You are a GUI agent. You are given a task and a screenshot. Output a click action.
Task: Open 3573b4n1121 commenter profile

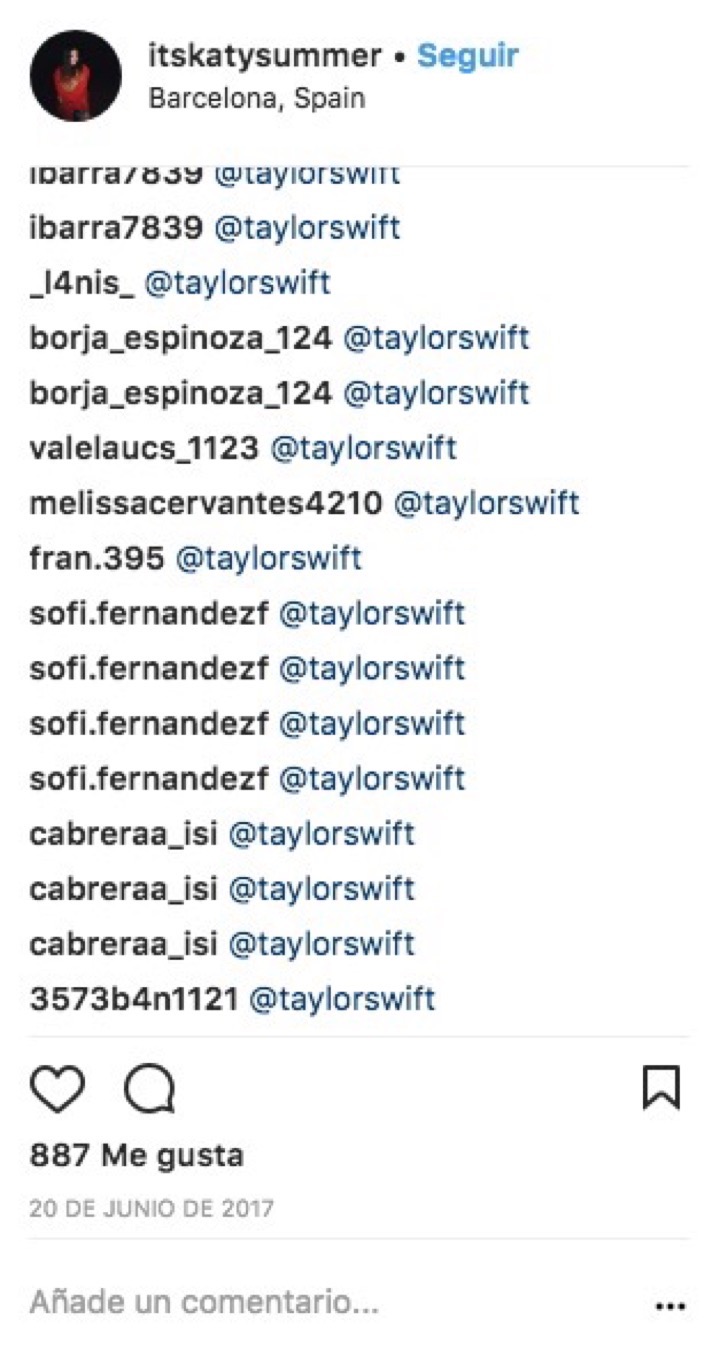coord(134,998)
